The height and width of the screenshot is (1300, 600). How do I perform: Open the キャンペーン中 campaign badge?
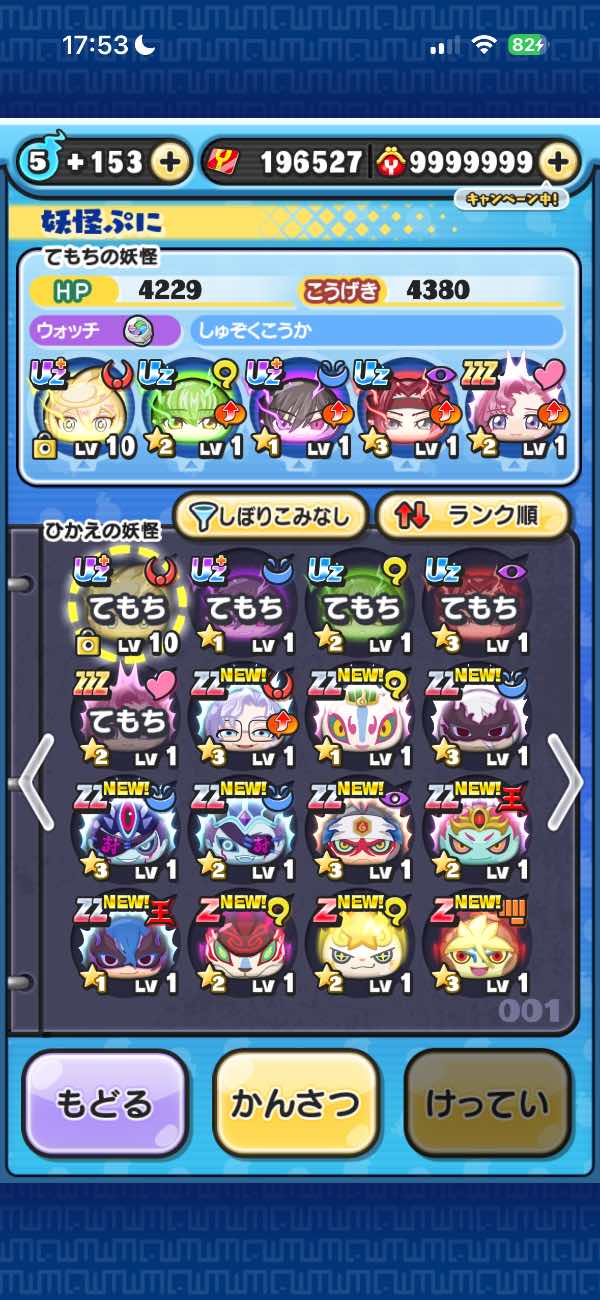pyautogui.click(x=511, y=198)
